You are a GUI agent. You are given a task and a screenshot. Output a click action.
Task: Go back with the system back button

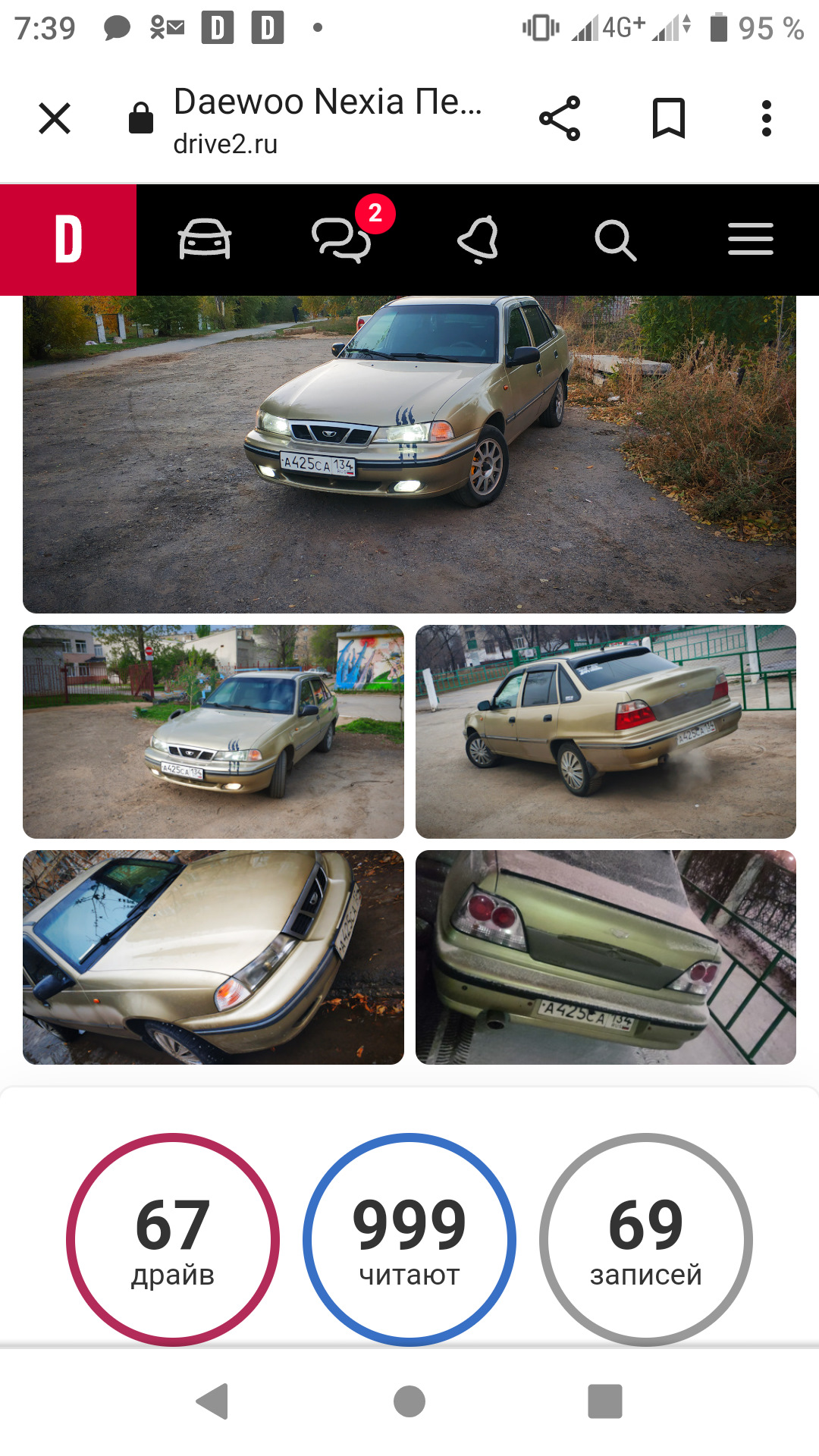coord(212,1401)
